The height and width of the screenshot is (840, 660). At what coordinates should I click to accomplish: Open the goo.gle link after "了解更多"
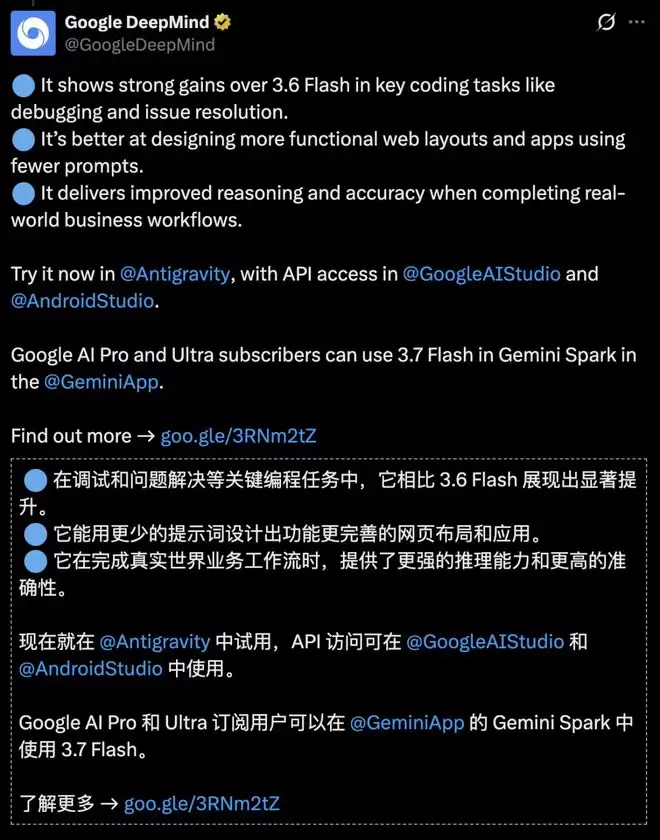tap(202, 804)
